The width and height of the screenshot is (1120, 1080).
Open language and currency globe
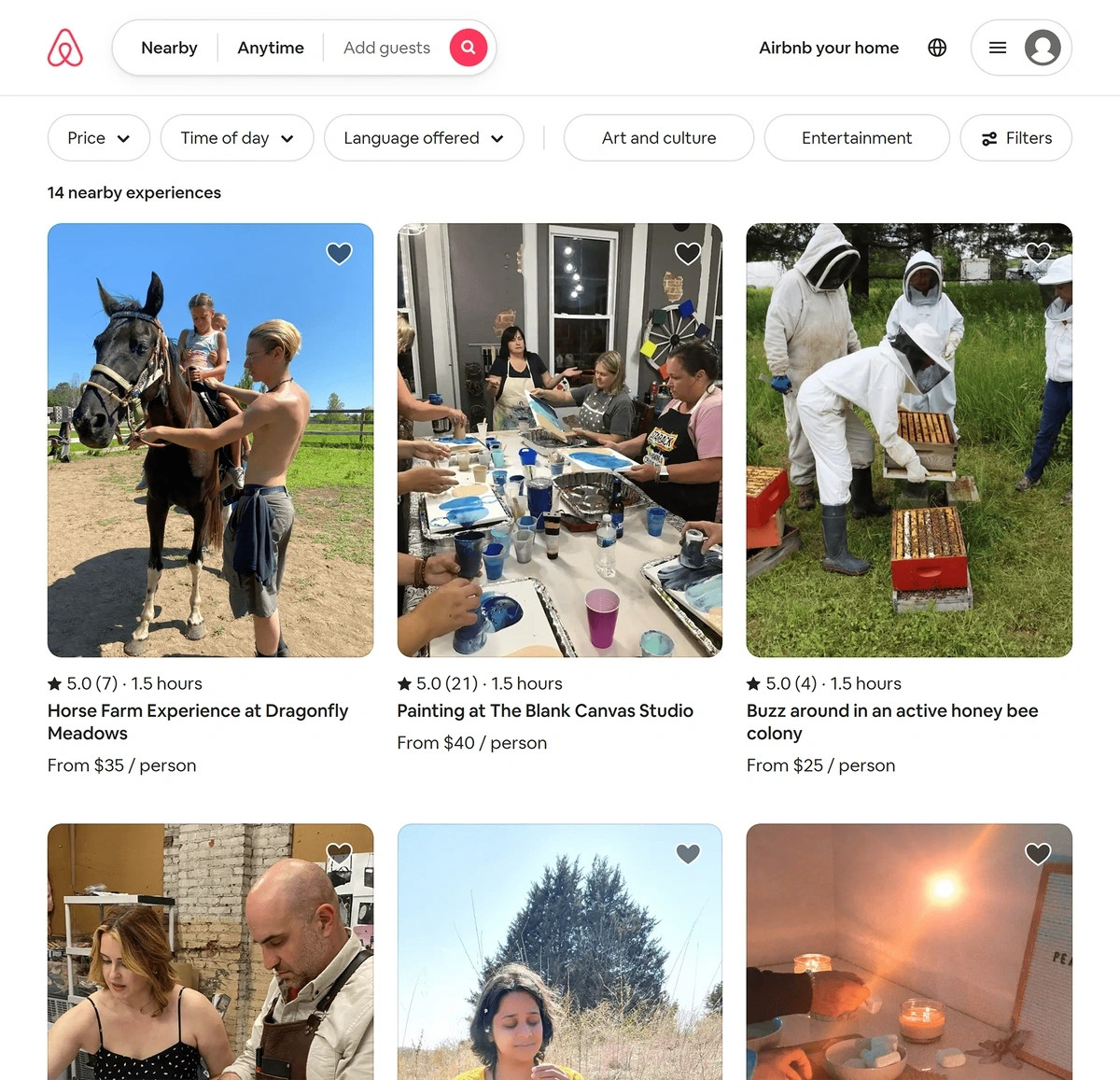pos(937,48)
